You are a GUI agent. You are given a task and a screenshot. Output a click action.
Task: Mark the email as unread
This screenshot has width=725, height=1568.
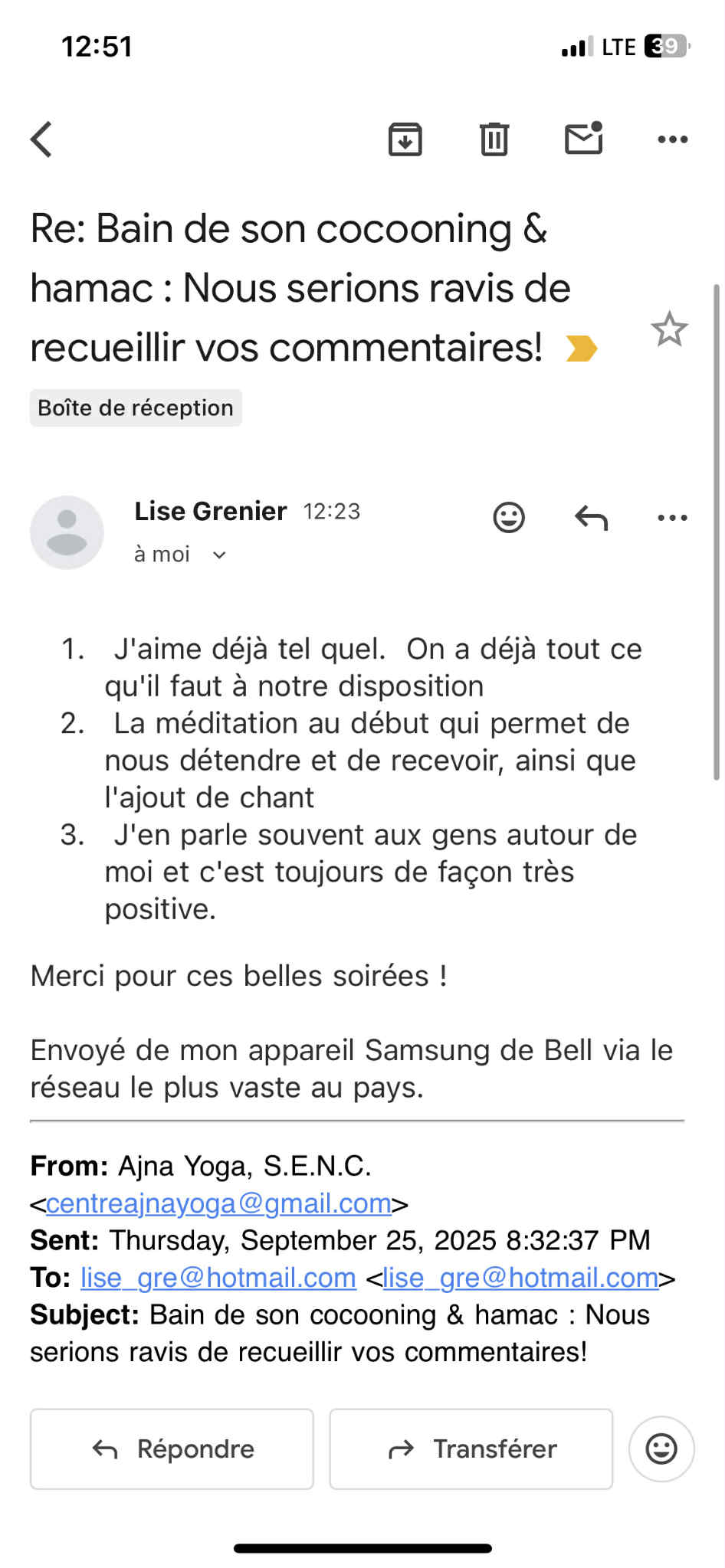(x=584, y=139)
